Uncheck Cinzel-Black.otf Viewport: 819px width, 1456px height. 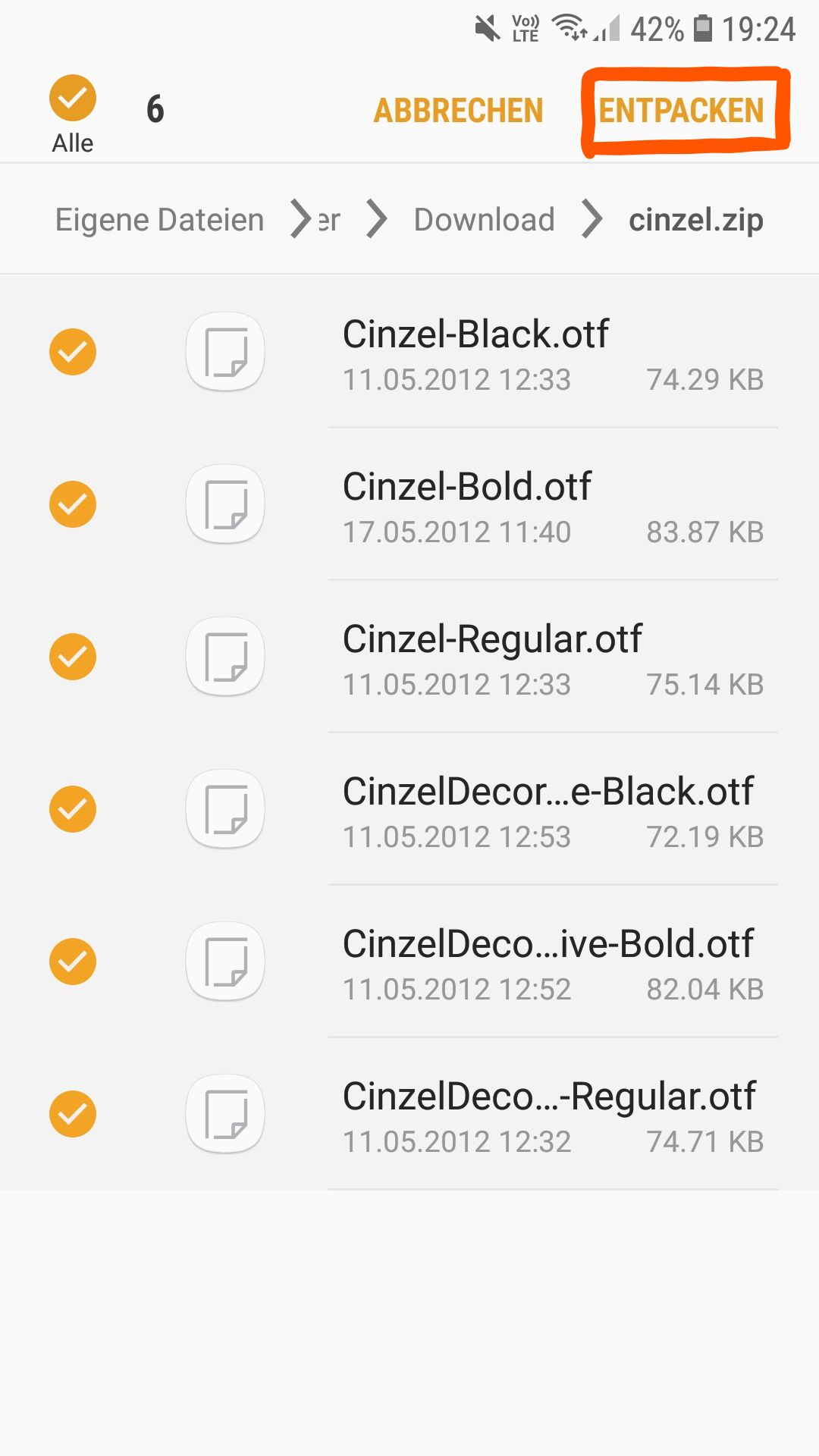(73, 352)
